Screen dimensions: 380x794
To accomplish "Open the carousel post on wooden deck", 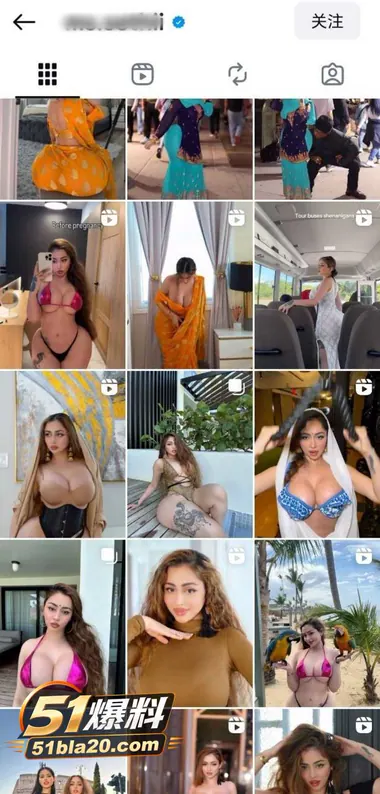I will [x=190, y=454].
